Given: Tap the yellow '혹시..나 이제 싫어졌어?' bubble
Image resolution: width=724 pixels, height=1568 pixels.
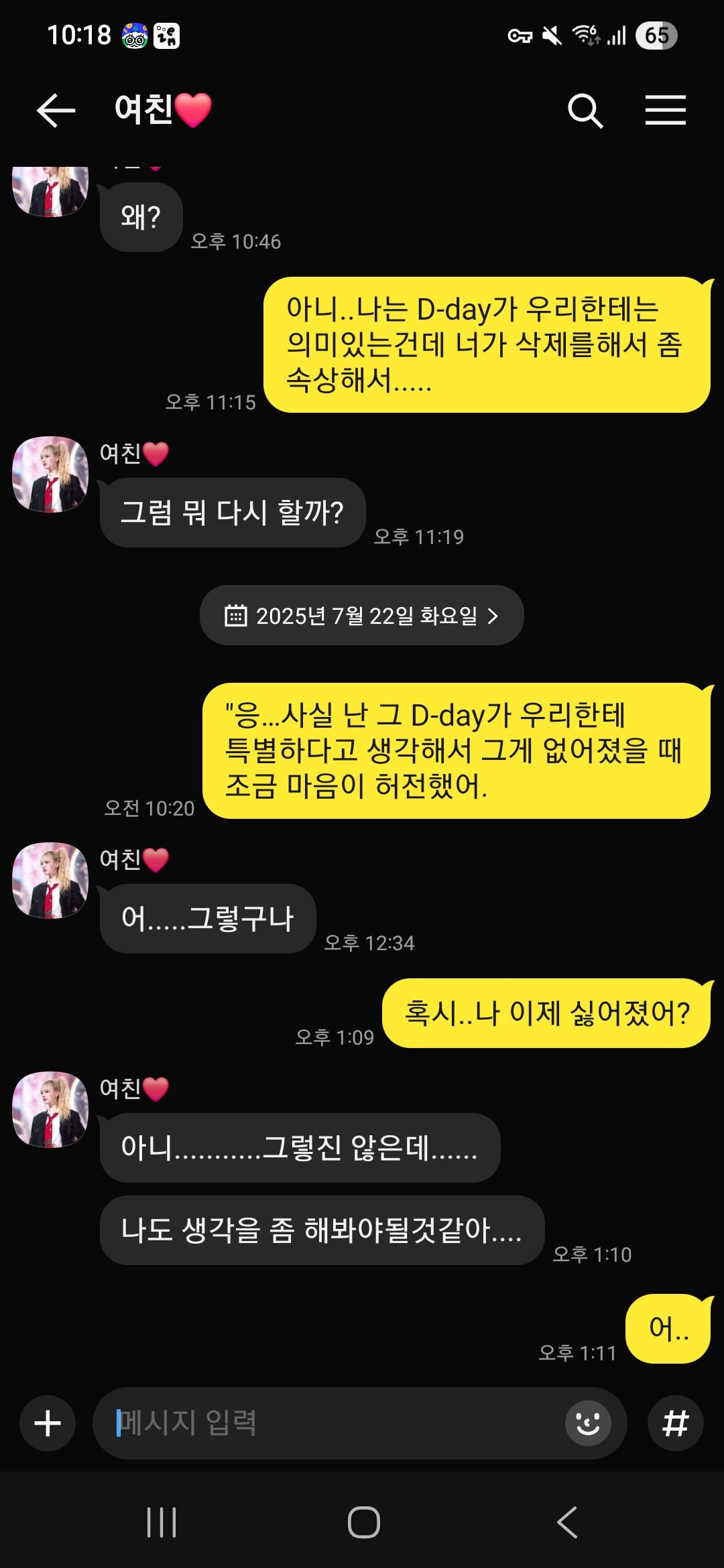Looking at the screenshot, I should pos(546,1013).
